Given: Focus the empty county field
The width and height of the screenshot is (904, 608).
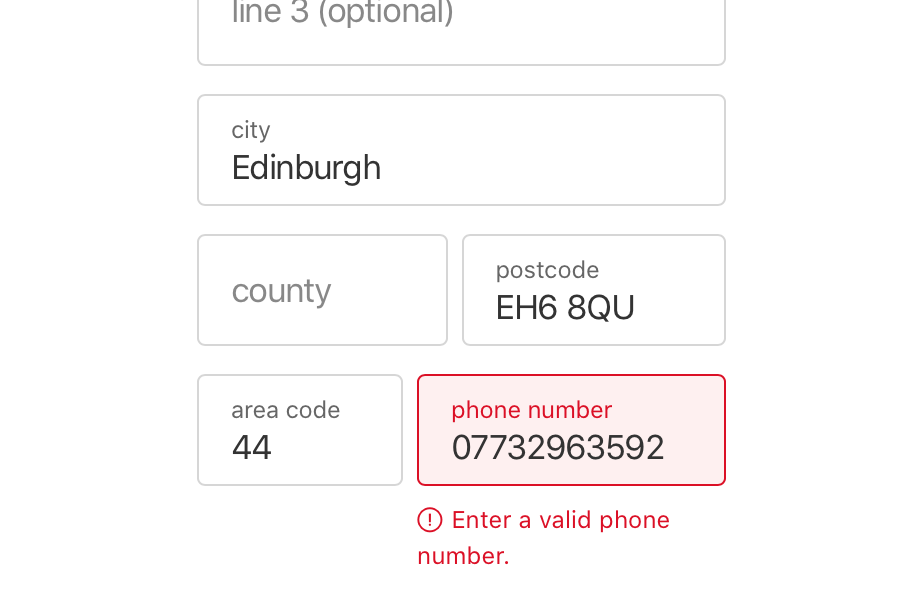Looking at the screenshot, I should point(322,291).
